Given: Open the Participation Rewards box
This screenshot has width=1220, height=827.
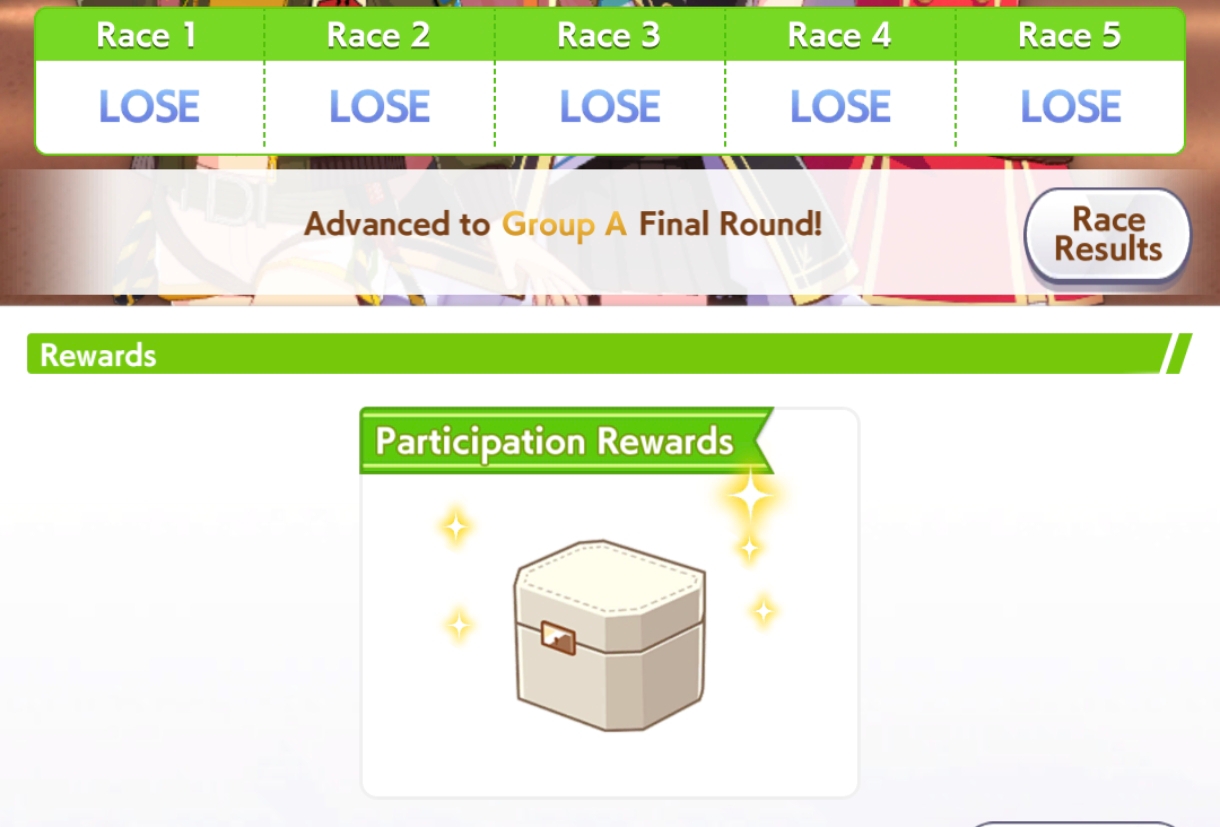Looking at the screenshot, I should click(609, 633).
